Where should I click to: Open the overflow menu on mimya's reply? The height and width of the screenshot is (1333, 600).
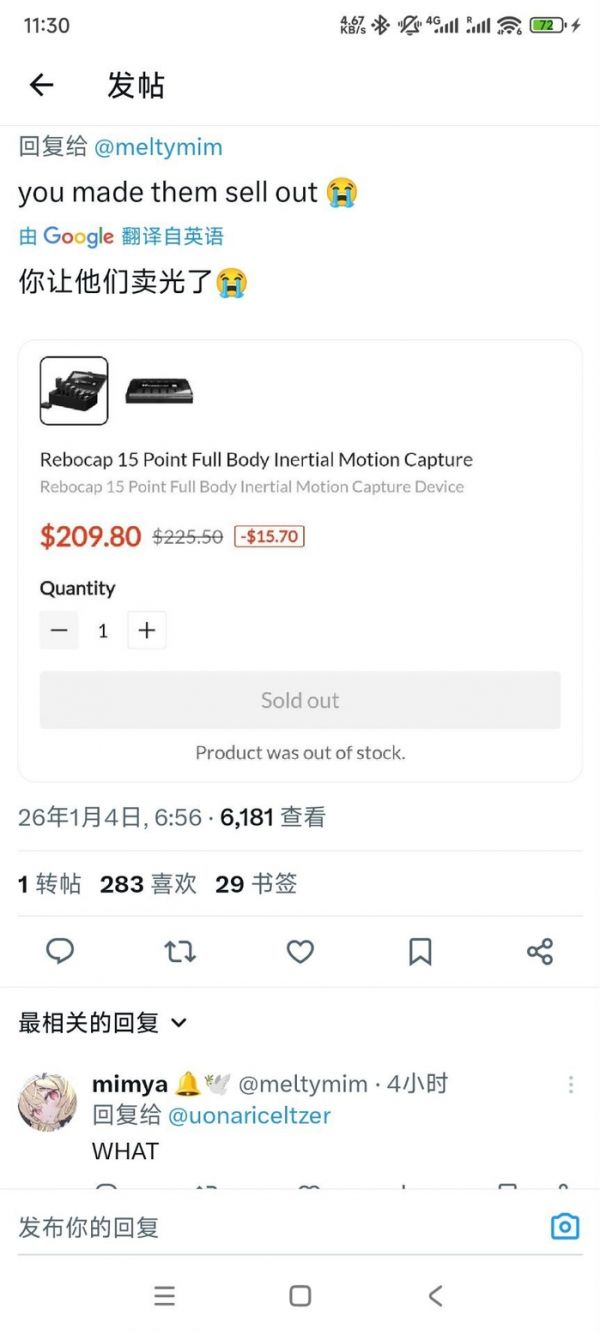click(571, 1084)
